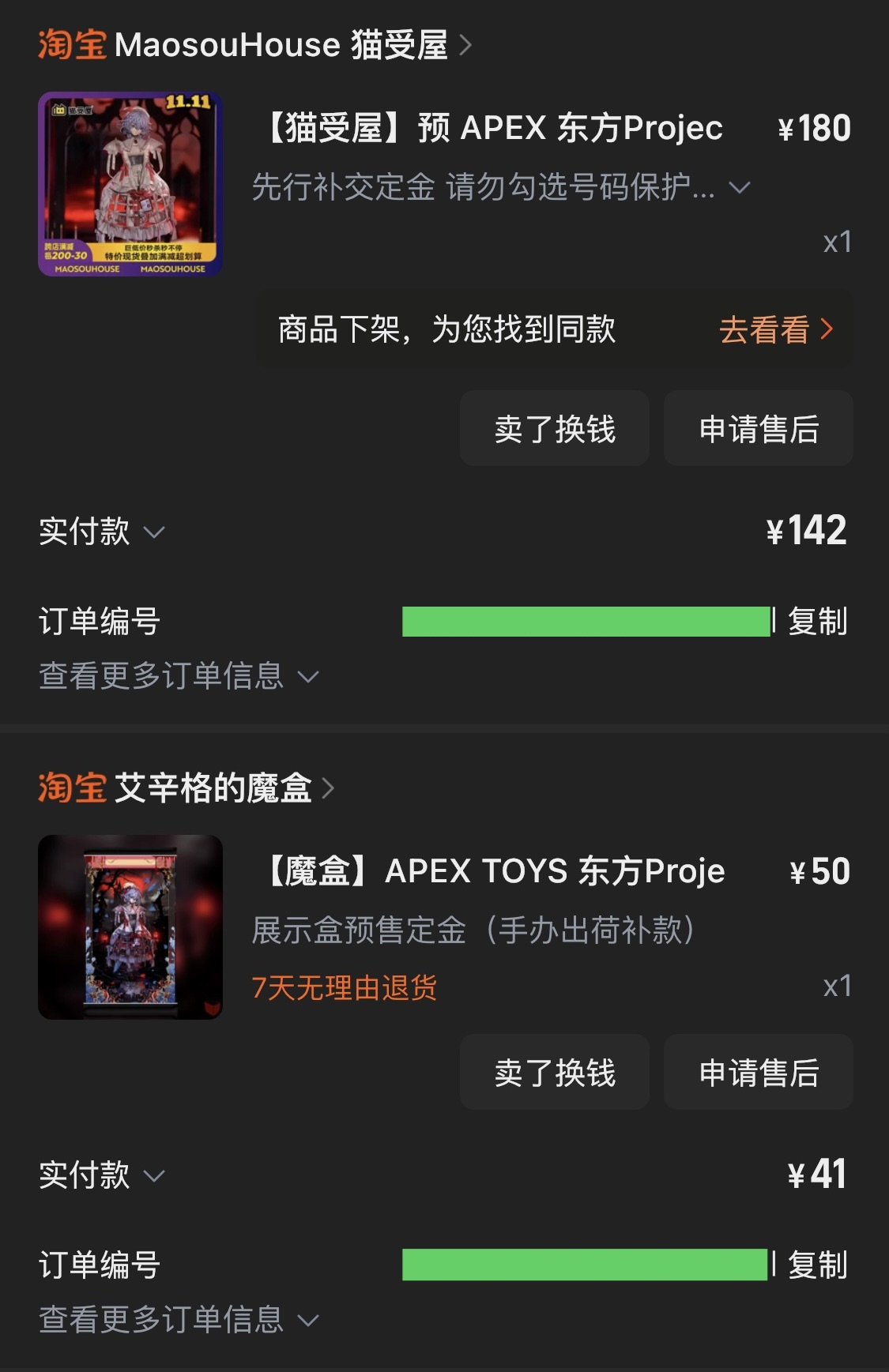
Task: Open the 魔盒 display box product thumbnail
Action: pos(130,927)
